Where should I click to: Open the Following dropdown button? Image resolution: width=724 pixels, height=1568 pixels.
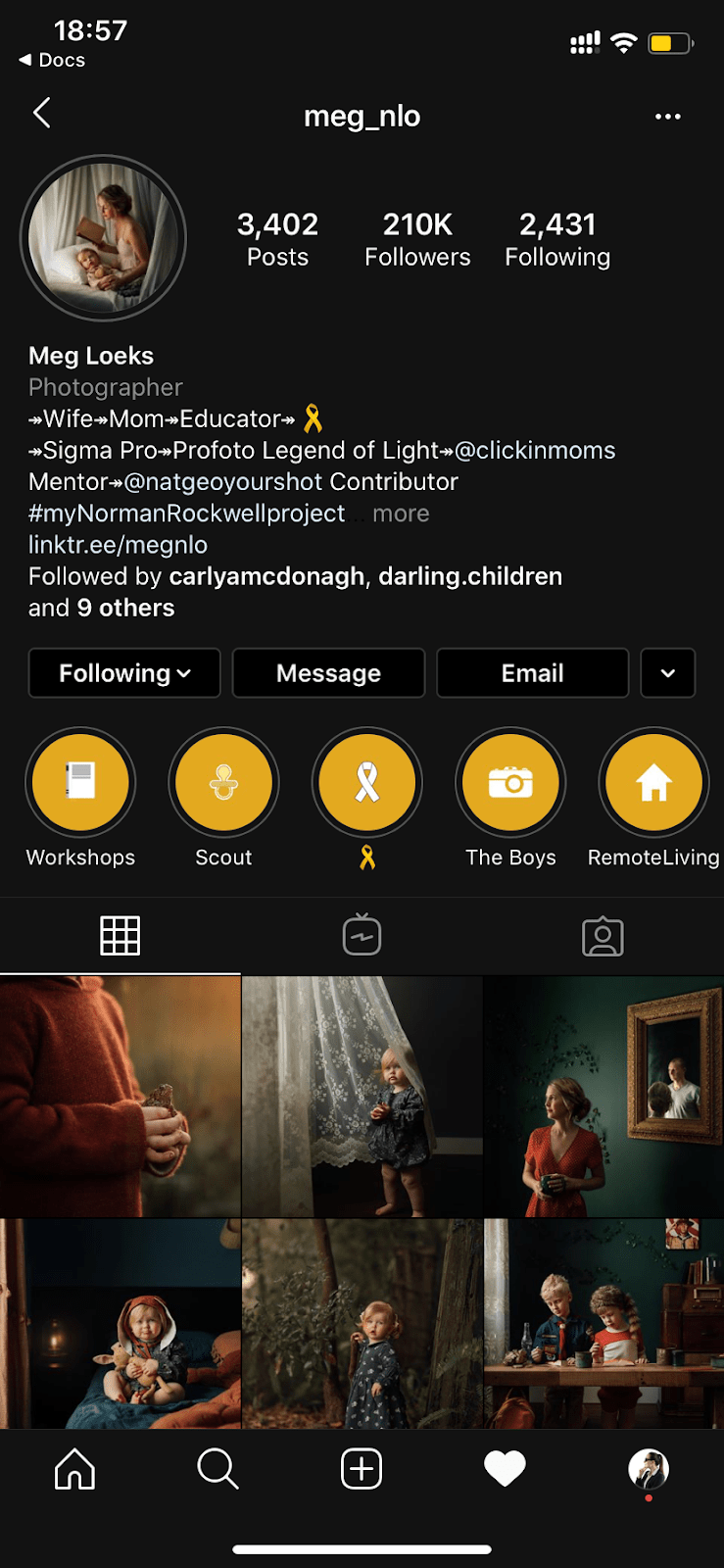tap(124, 673)
